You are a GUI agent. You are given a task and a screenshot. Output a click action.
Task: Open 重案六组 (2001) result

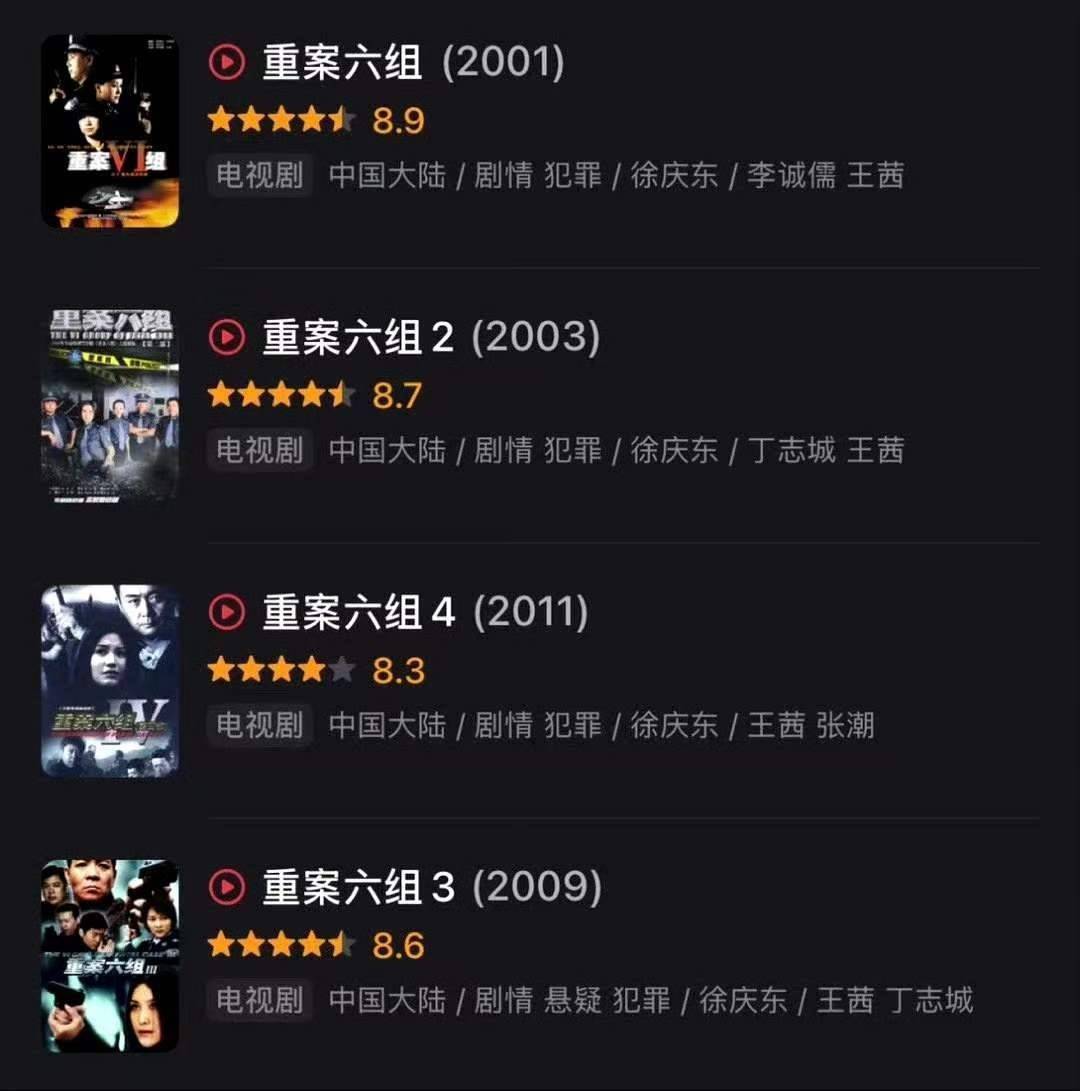[412, 63]
